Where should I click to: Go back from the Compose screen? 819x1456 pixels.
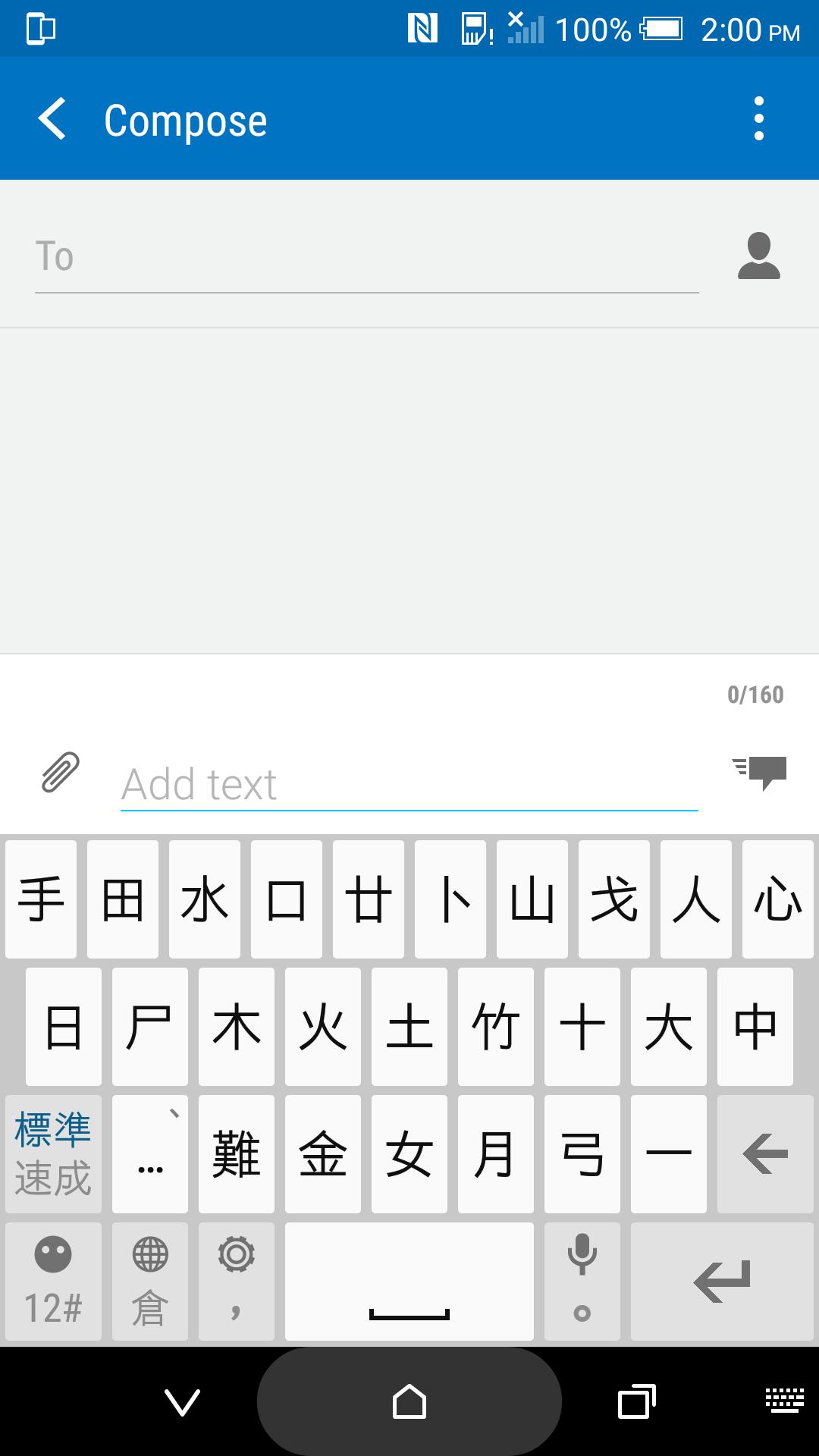(x=52, y=119)
